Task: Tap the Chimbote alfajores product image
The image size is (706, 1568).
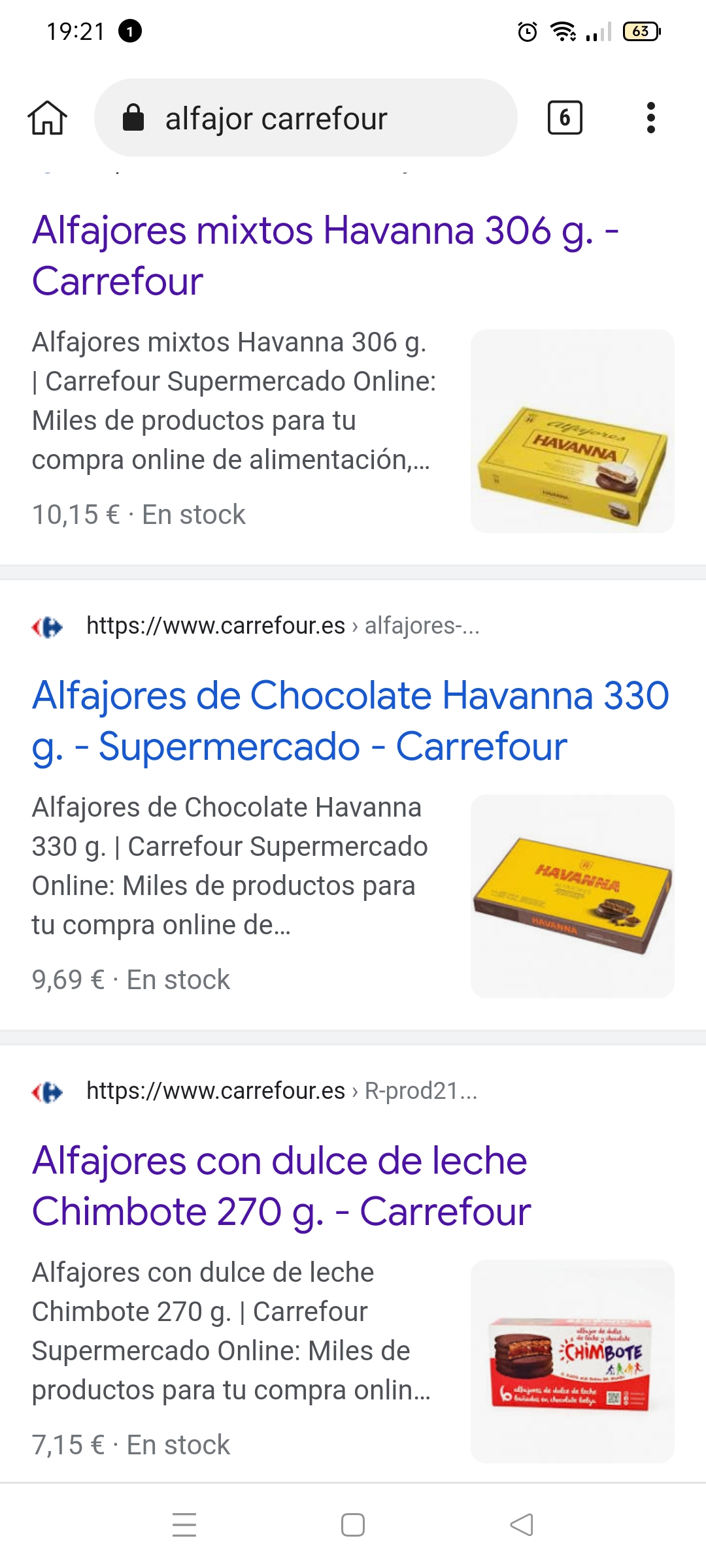Action: click(572, 1361)
